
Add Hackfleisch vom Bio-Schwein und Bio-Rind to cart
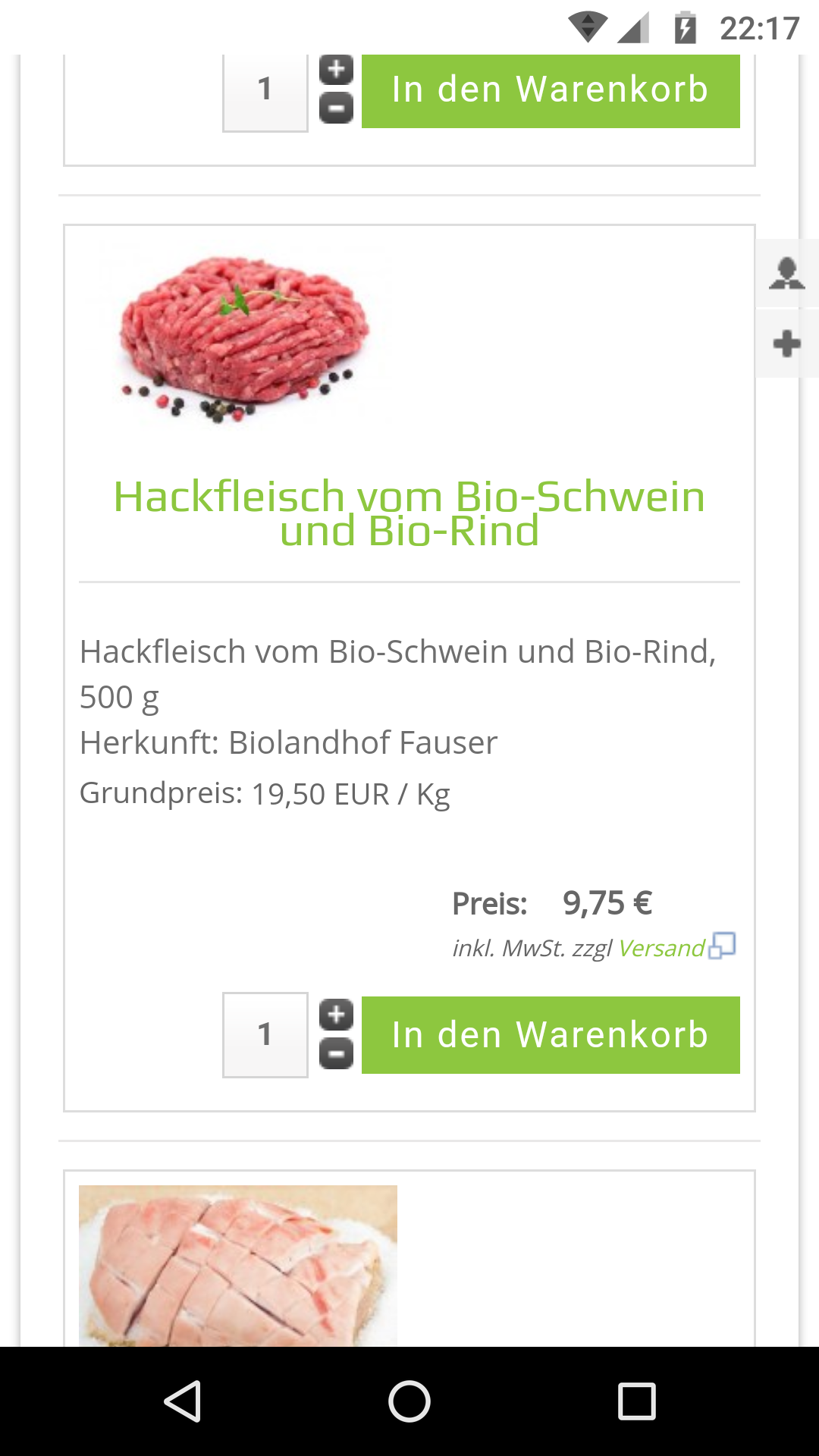[x=551, y=1035]
